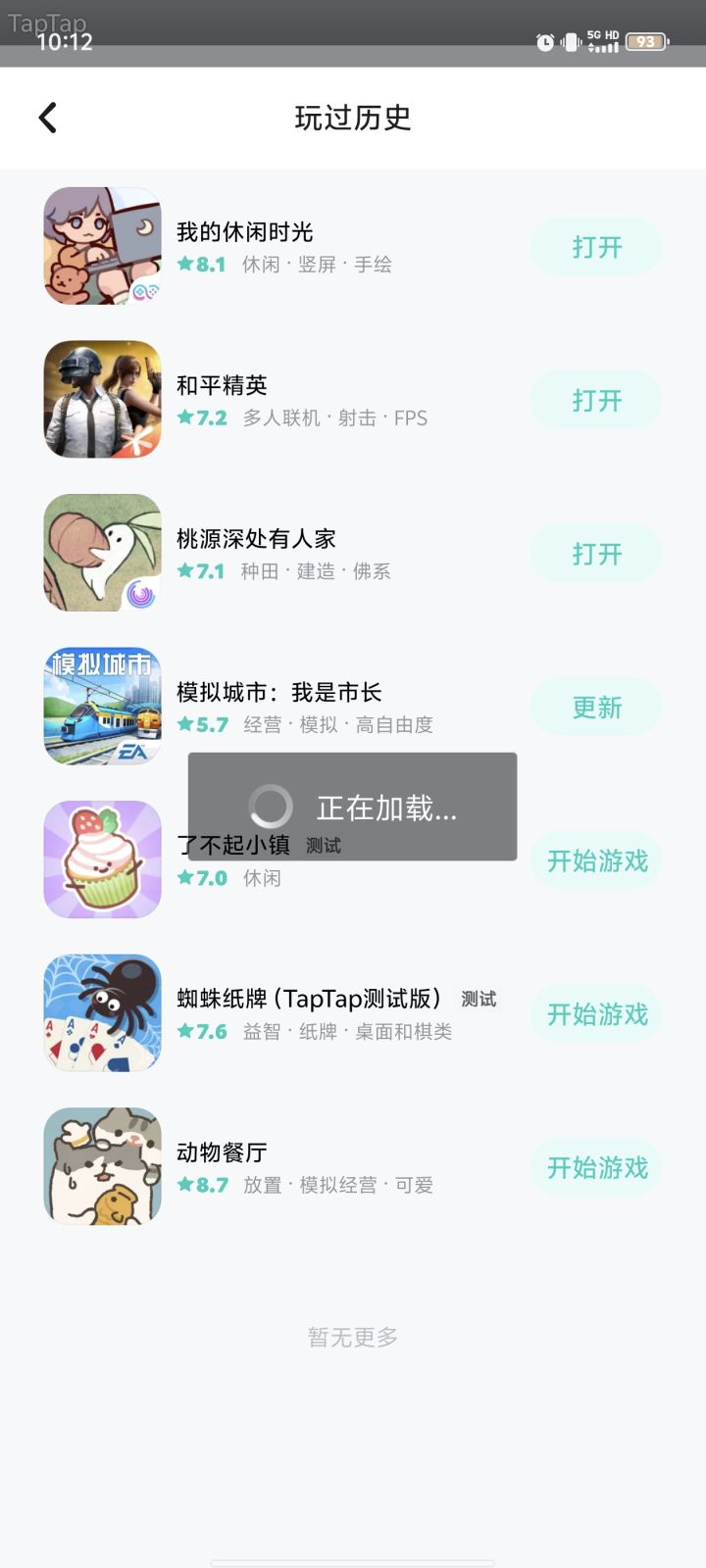The height and width of the screenshot is (1568, 706).
Task: Select the 和平精英 game icon
Action: [x=101, y=399]
